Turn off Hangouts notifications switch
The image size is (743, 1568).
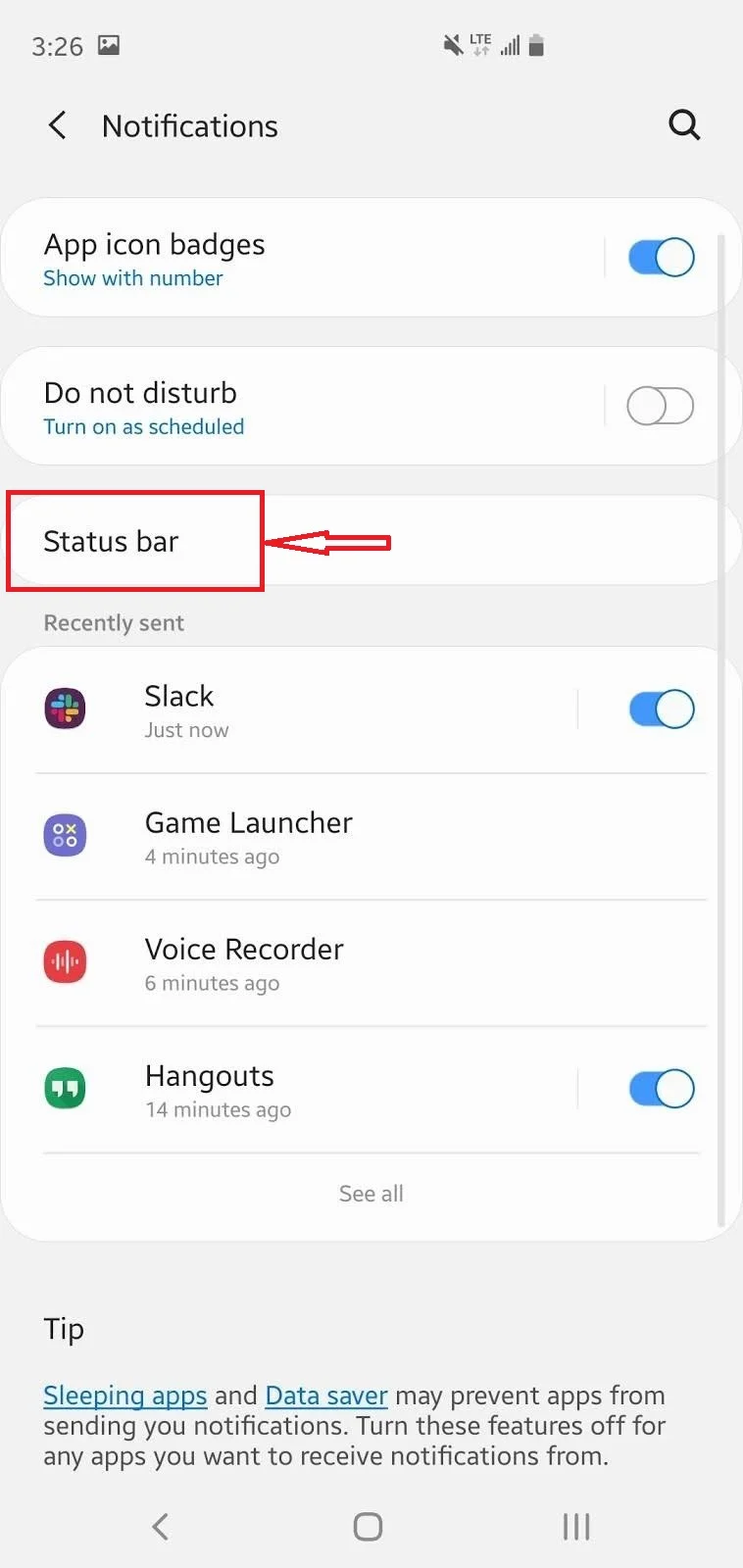click(661, 1089)
